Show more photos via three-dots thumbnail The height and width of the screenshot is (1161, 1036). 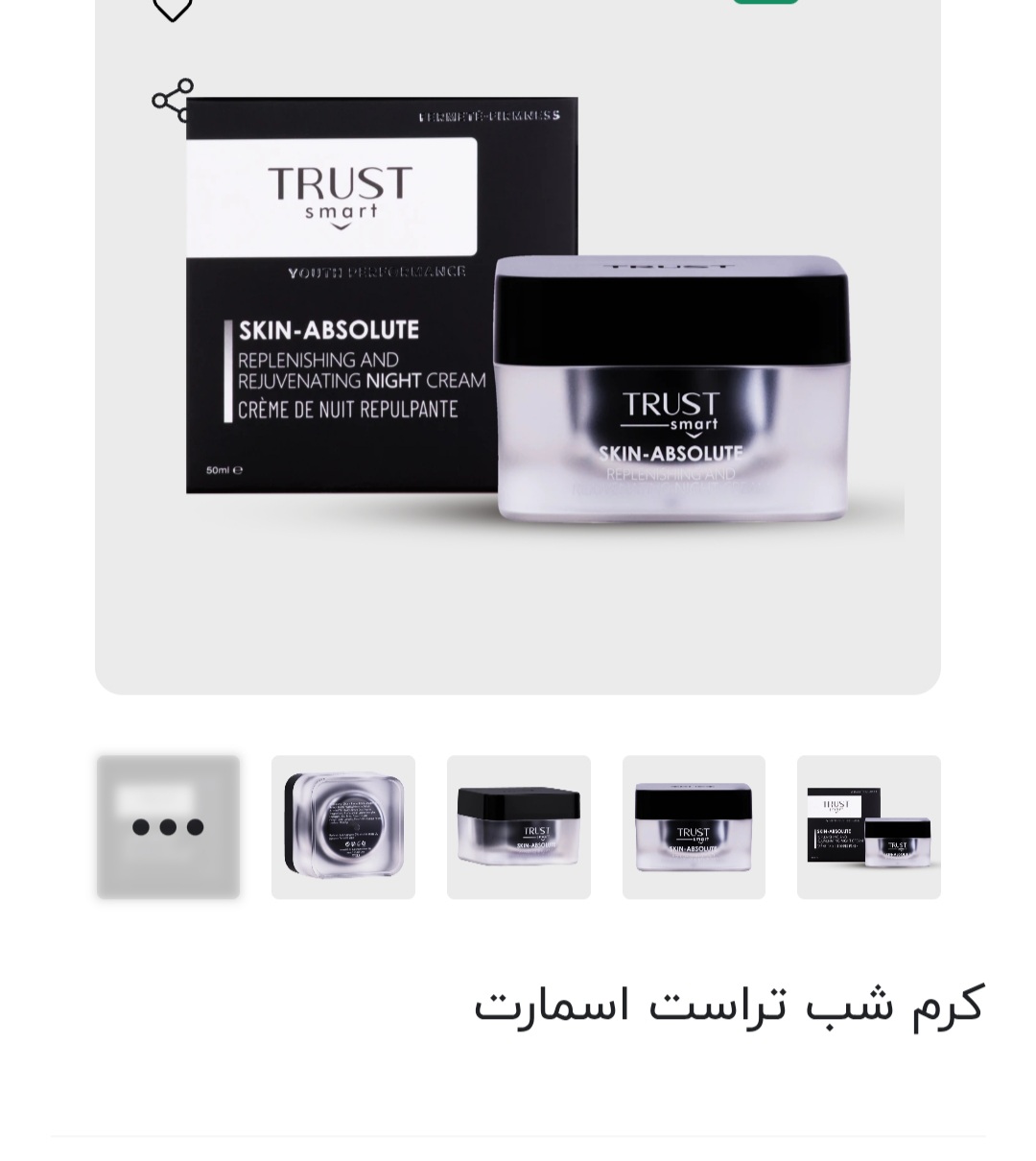[168, 827]
